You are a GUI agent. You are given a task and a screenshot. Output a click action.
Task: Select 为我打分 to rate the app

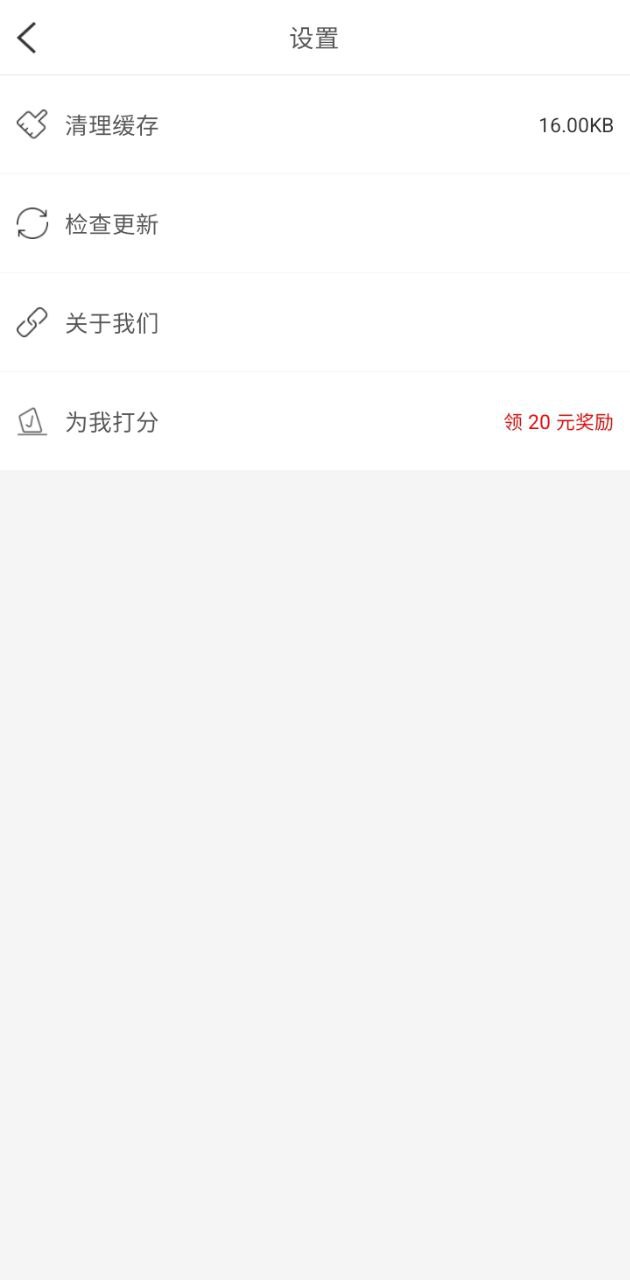click(112, 422)
